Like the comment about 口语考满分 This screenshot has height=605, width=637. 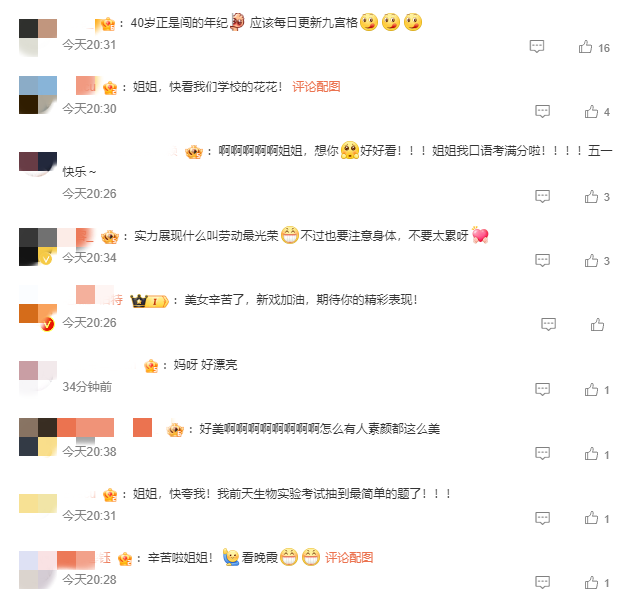pos(591,197)
